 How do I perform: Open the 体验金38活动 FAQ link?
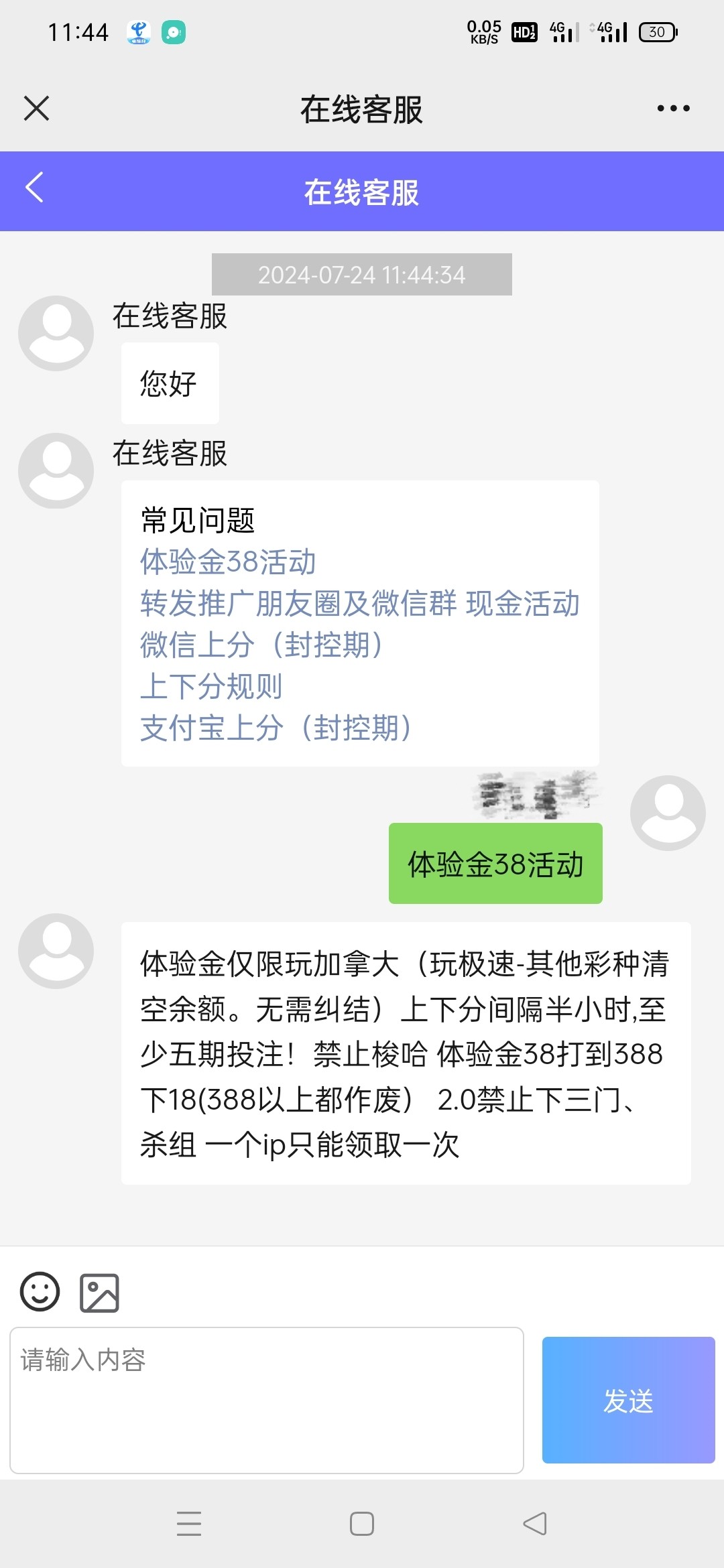(x=228, y=562)
